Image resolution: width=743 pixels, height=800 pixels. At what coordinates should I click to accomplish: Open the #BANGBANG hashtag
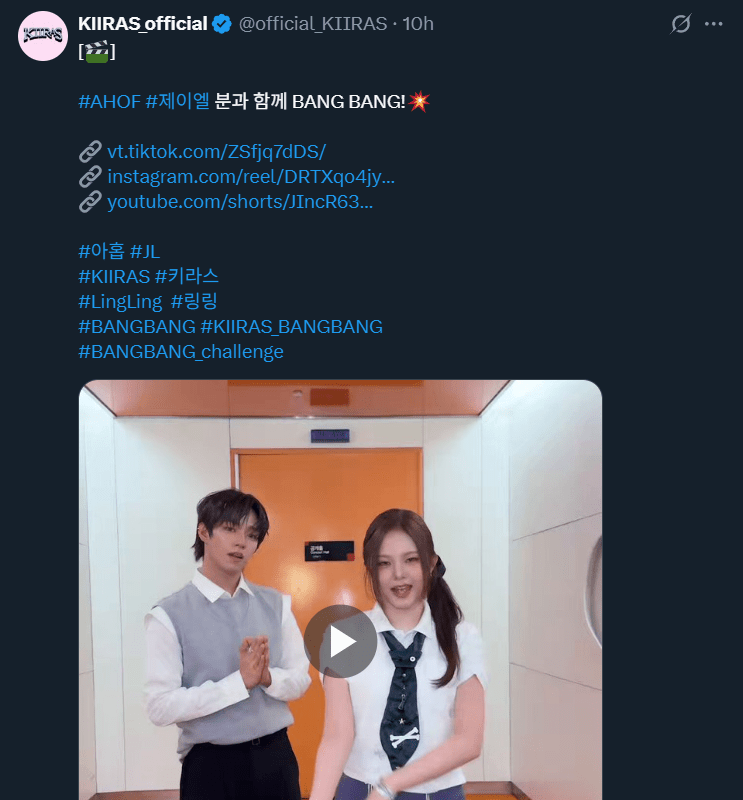pyautogui.click(x=136, y=326)
